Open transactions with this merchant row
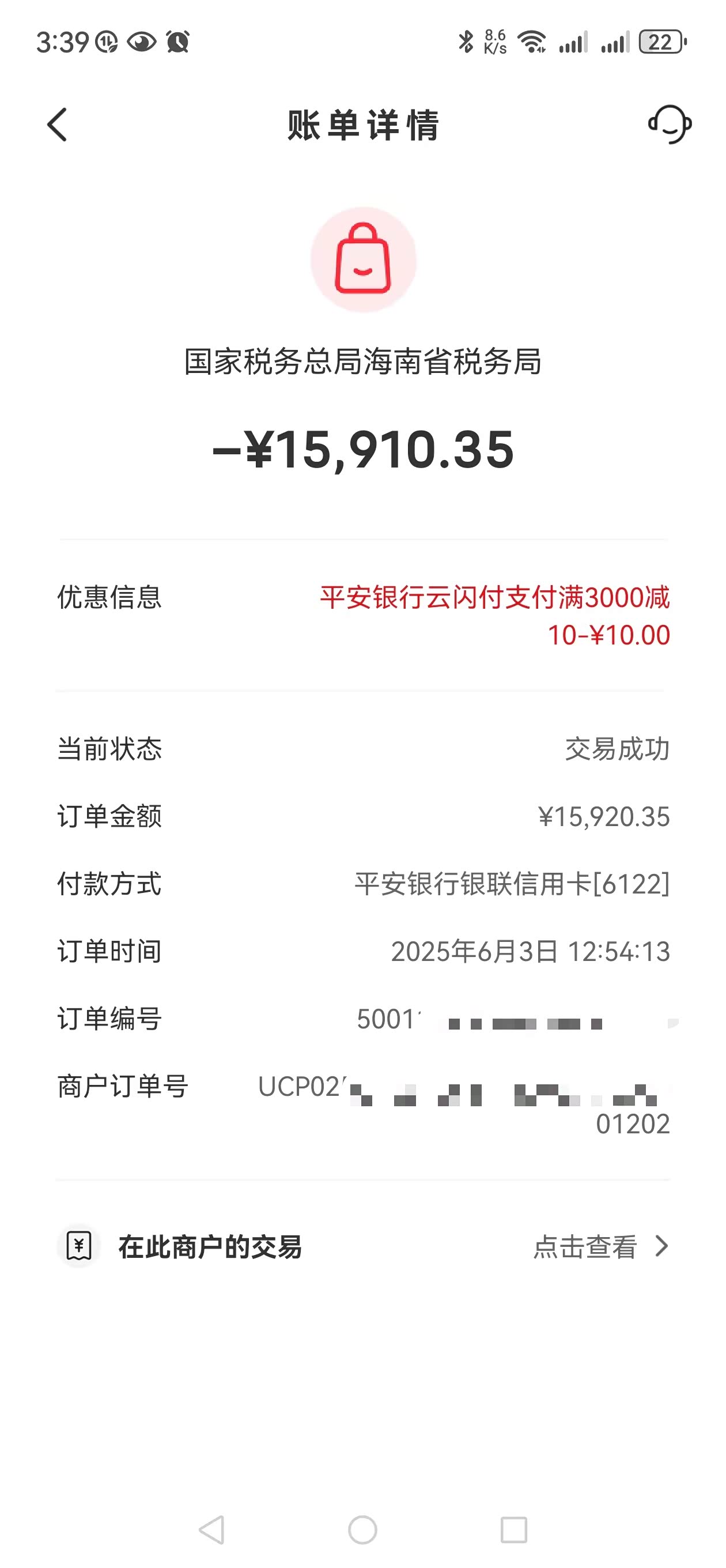 point(362,1246)
